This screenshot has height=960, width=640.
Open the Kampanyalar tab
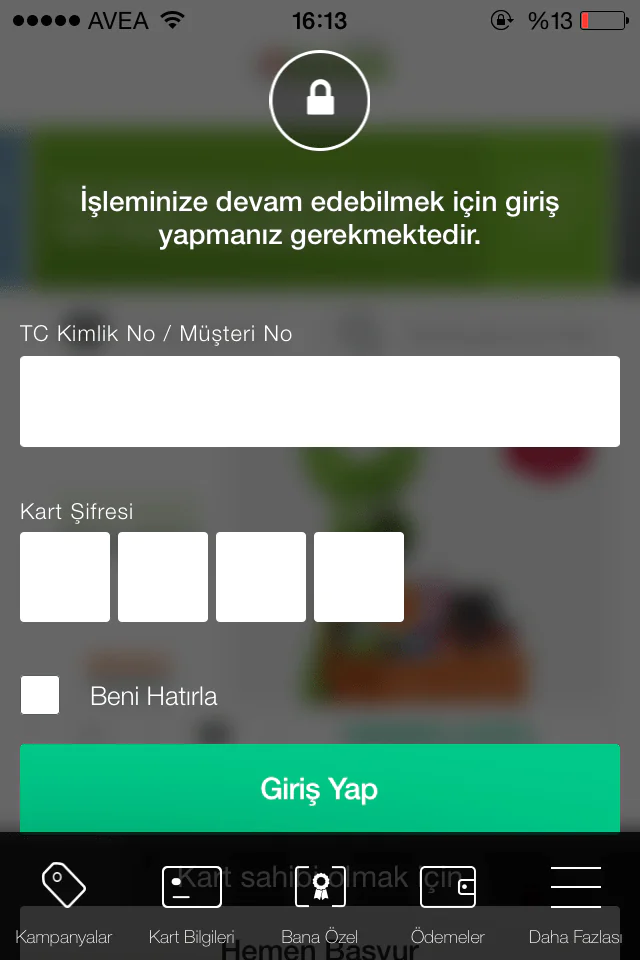click(x=64, y=902)
